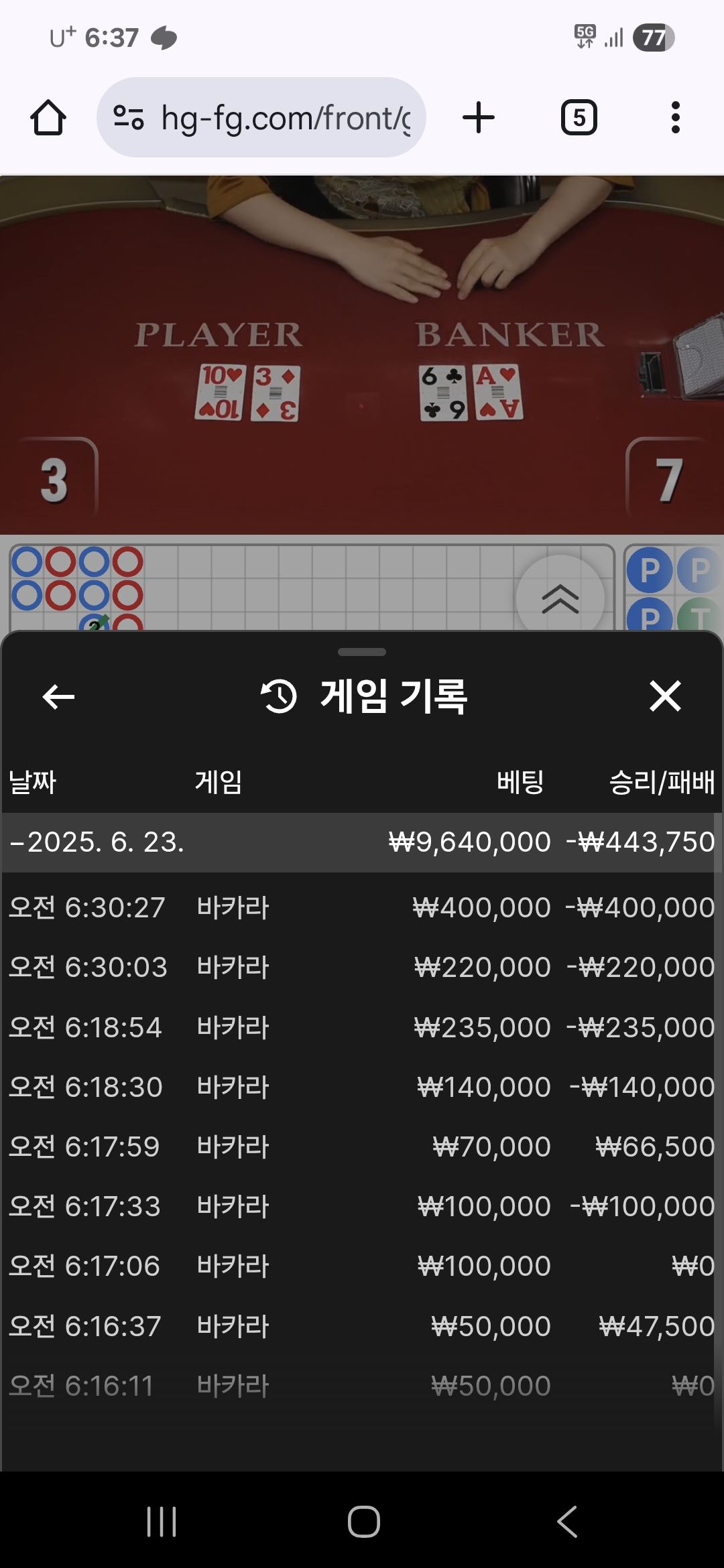Show details of the 오전 6:17:06 record
Image resolution: width=724 pixels, height=1568 pixels.
(x=362, y=1266)
